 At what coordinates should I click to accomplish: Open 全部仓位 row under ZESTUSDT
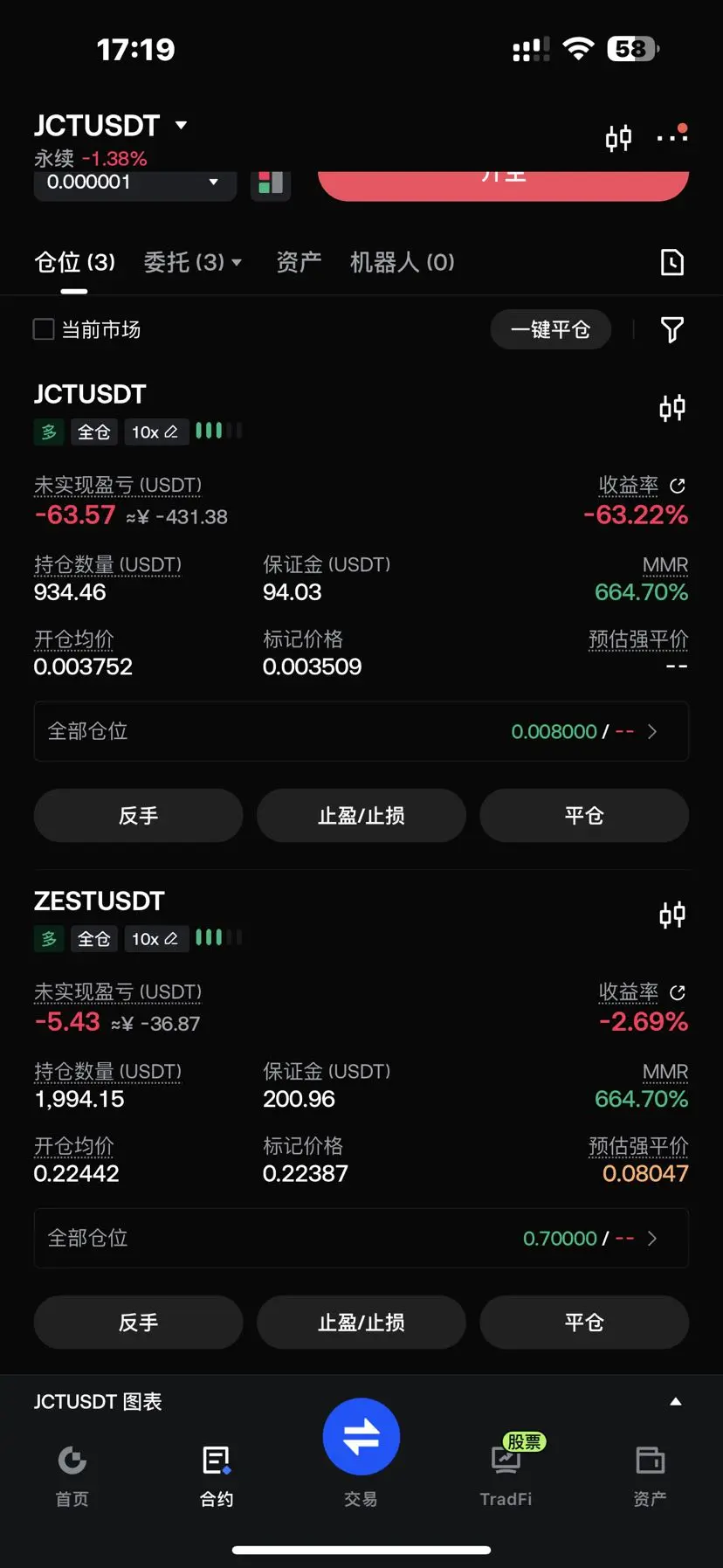[x=361, y=1238]
